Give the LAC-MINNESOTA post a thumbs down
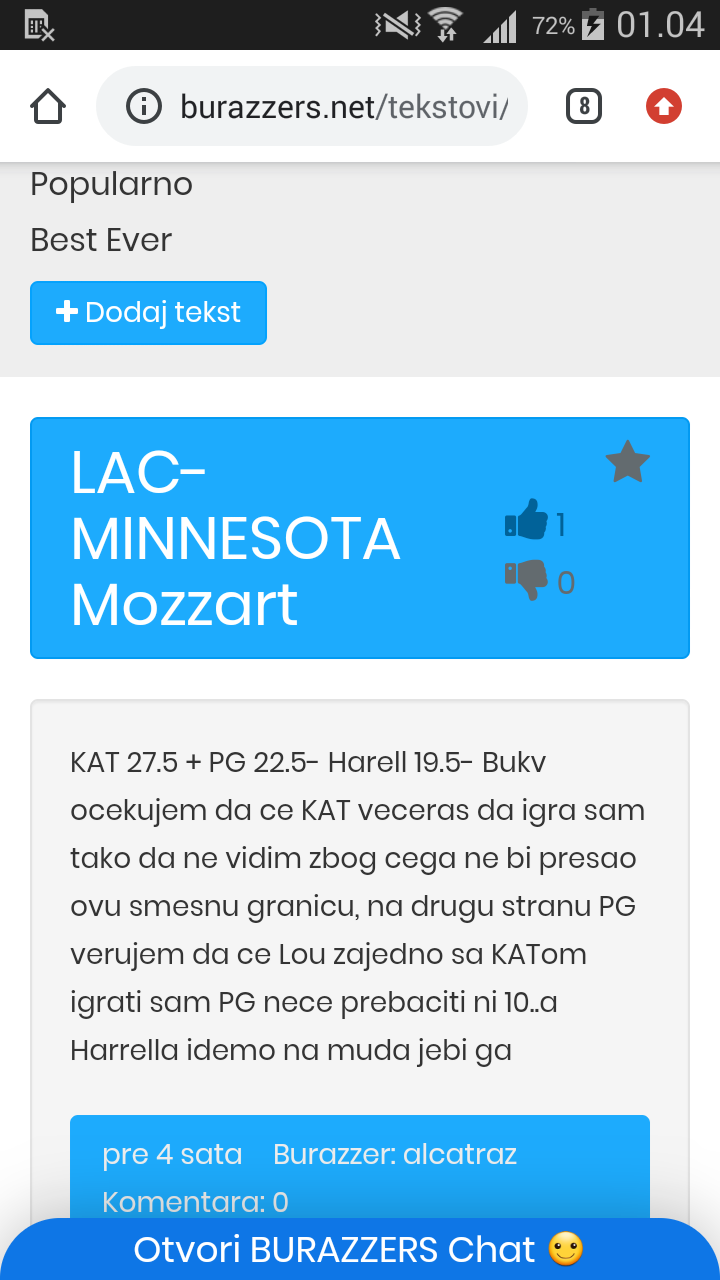The height and width of the screenshot is (1280, 720). pyautogui.click(x=527, y=580)
